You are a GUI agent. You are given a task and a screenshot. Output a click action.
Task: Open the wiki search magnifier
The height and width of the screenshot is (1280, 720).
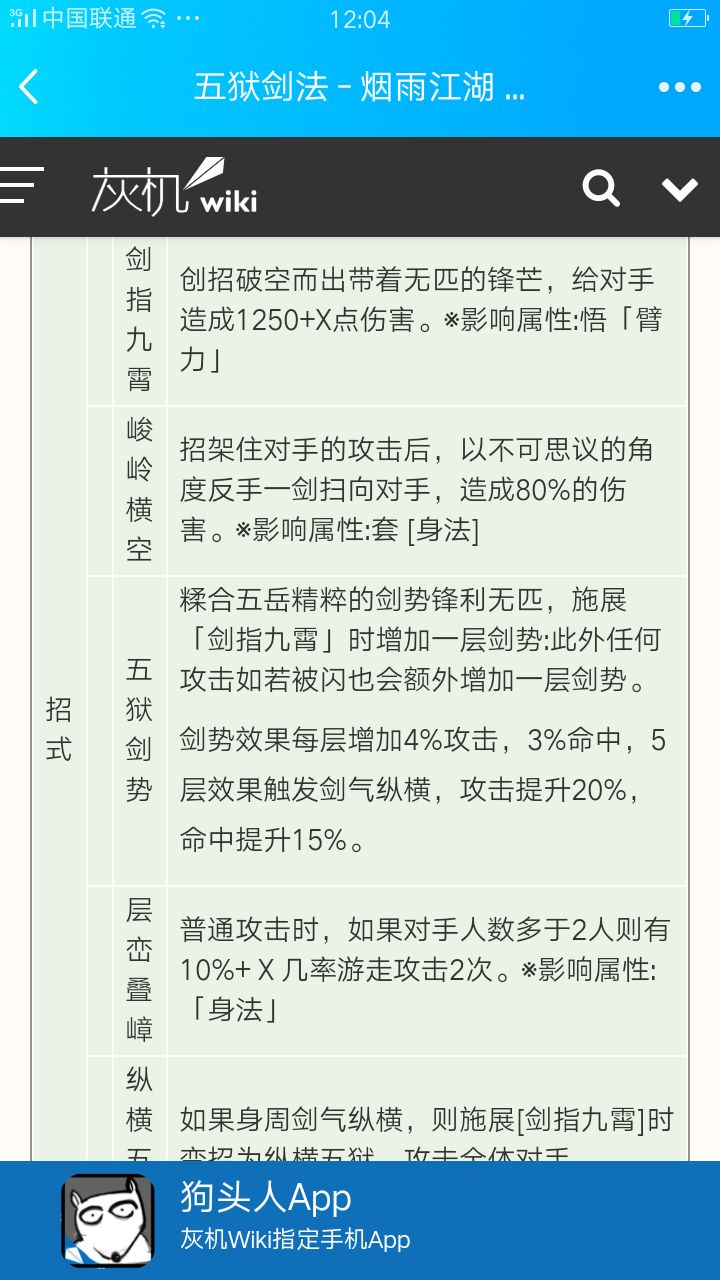601,187
